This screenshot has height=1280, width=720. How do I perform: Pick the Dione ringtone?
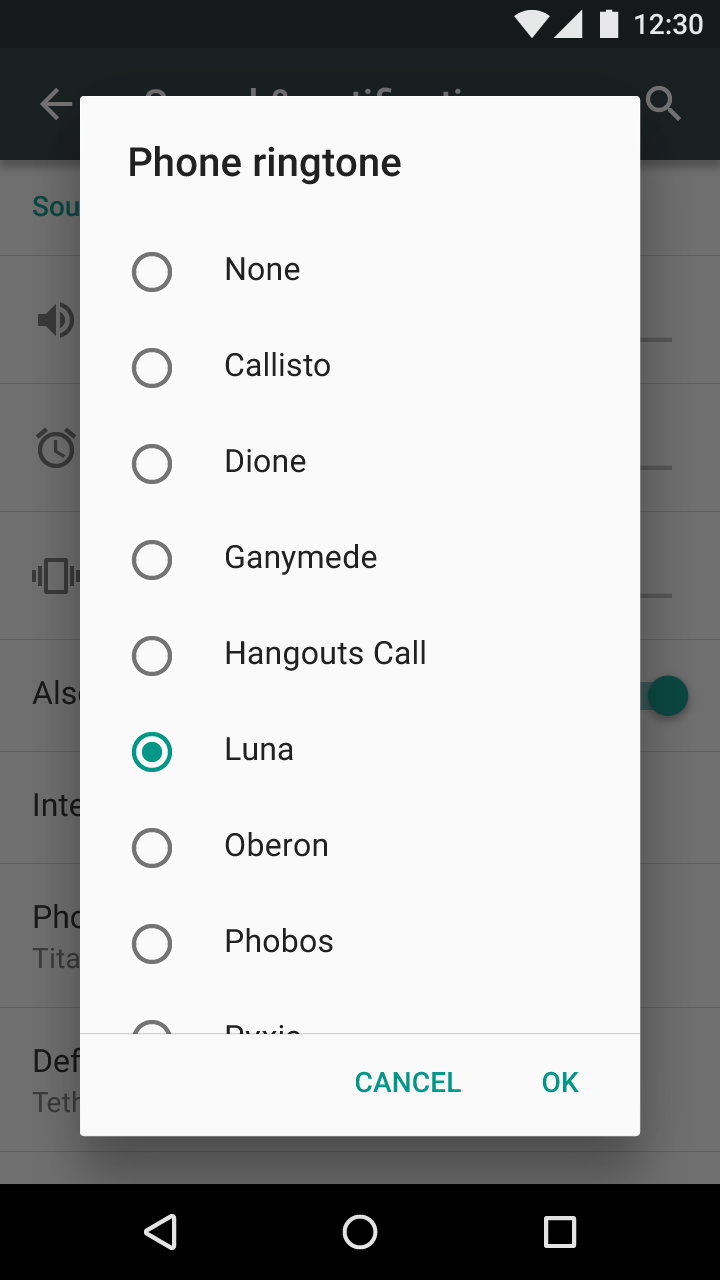(x=360, y=463)
